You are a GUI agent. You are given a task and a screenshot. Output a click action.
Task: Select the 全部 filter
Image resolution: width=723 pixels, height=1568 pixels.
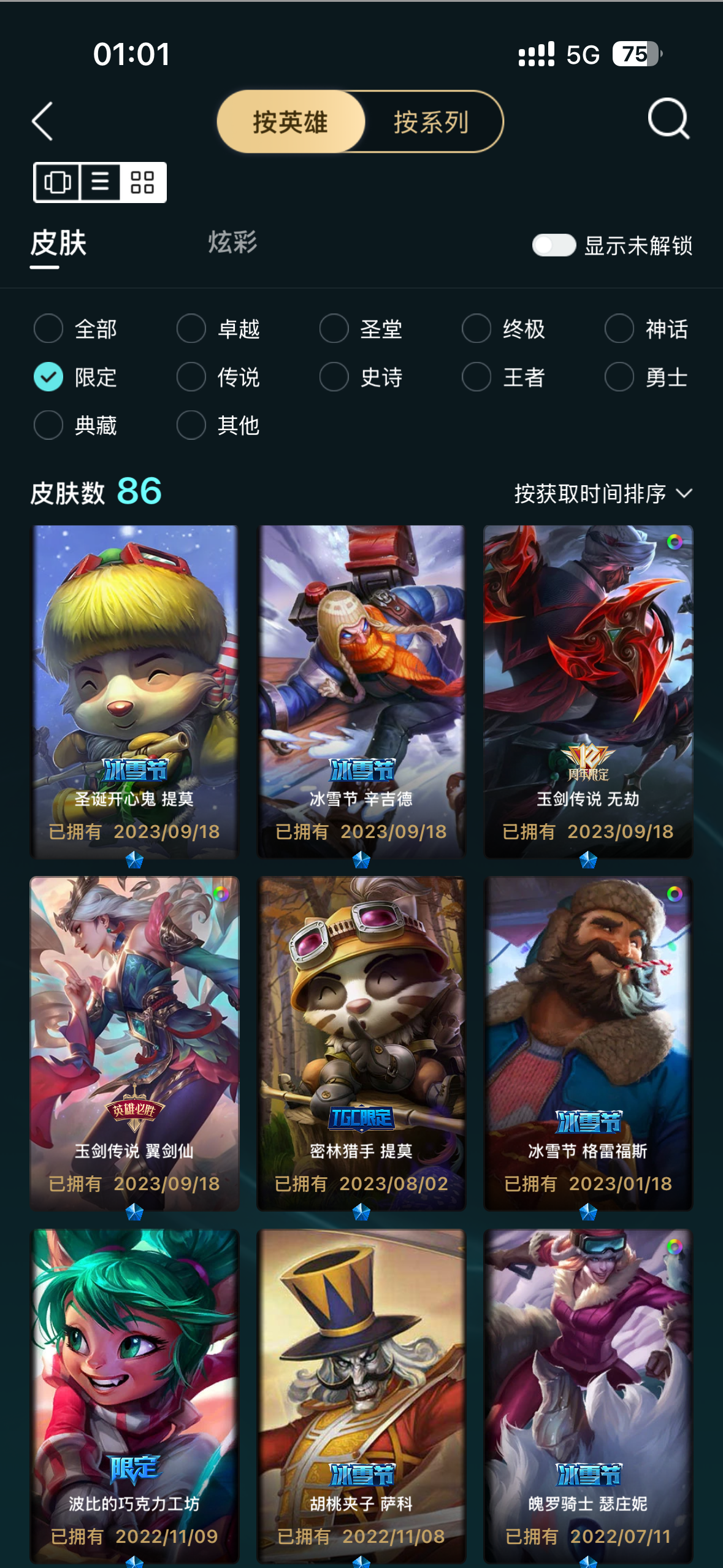click(75, 329)
